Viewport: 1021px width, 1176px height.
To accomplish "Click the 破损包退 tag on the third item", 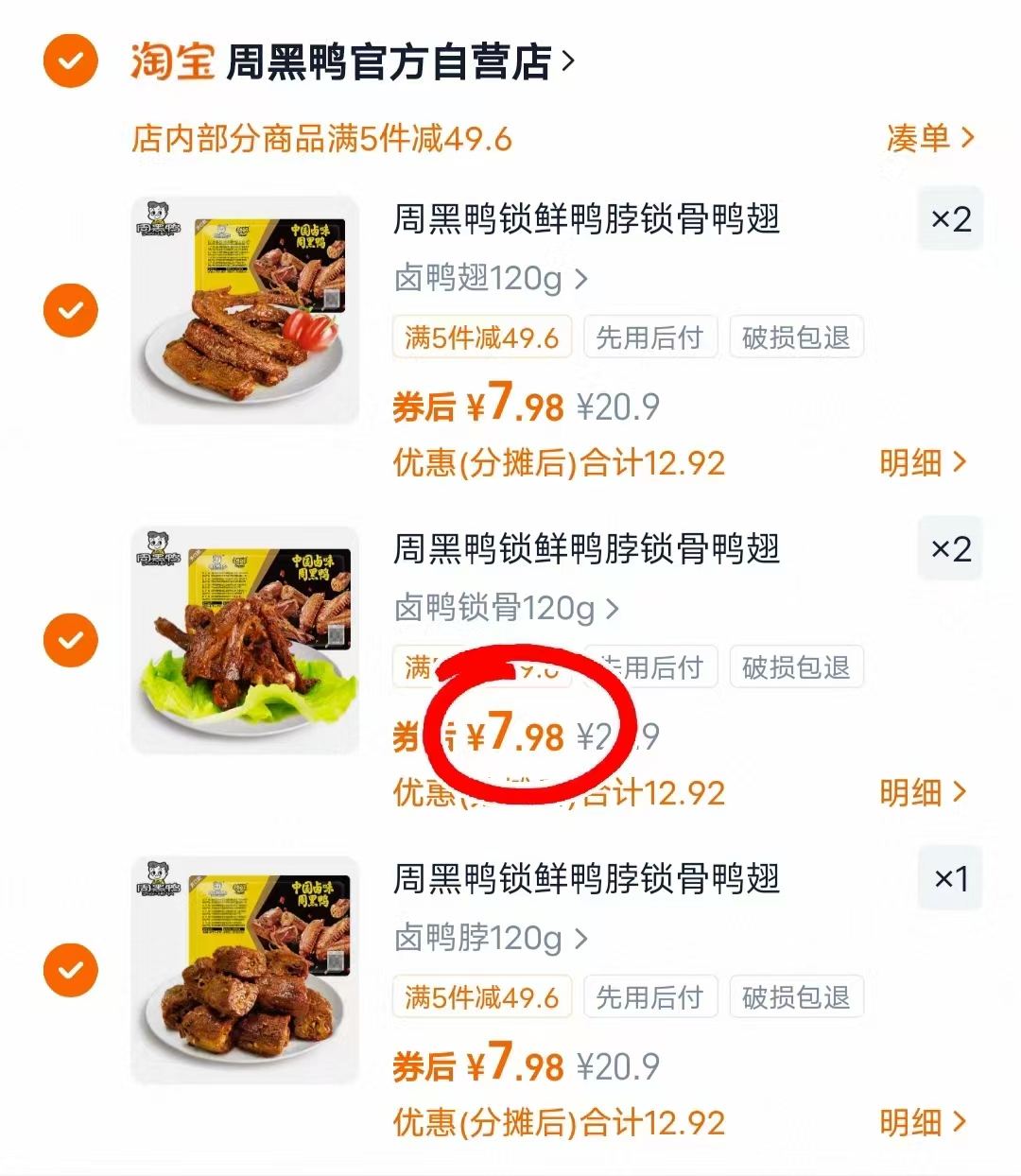I will (x=796, y=997).
